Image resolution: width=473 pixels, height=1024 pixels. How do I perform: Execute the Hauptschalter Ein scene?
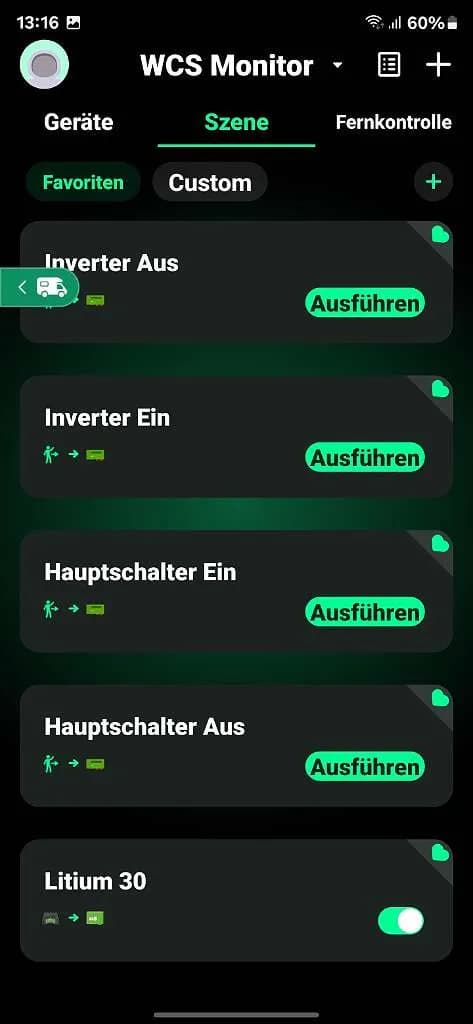[x=365, y=613]
